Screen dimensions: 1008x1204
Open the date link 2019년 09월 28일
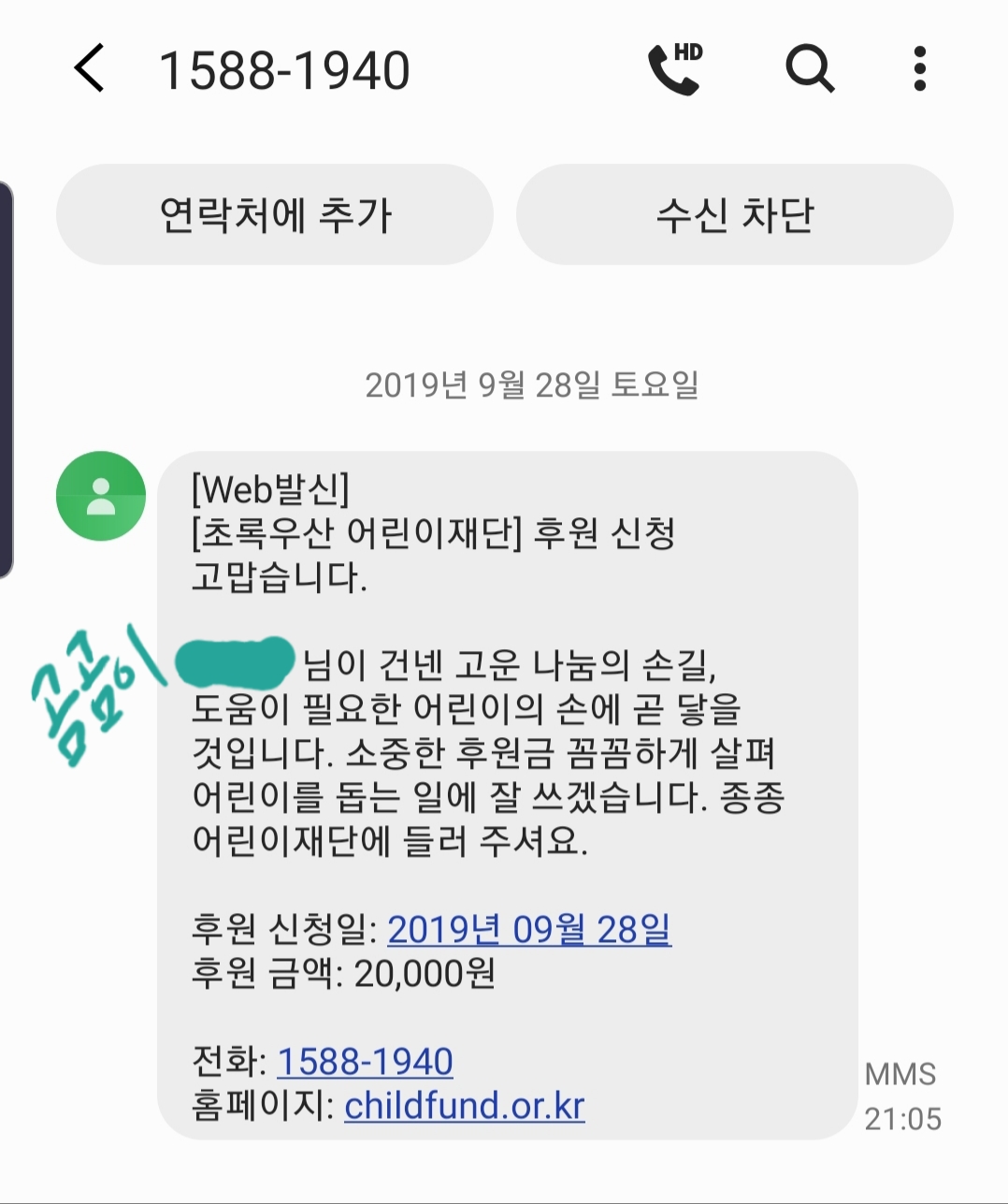(x=529, y=929)
